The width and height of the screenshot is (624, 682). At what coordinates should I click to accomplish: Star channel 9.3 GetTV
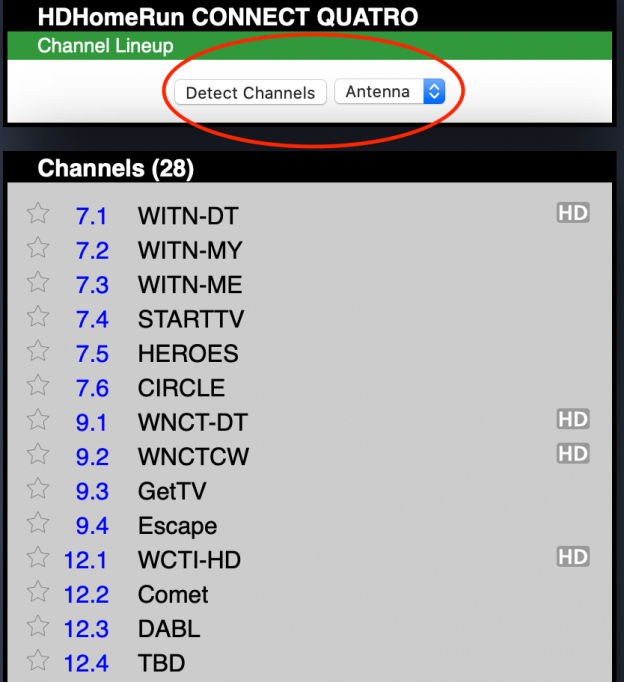[x=38, y=489]
